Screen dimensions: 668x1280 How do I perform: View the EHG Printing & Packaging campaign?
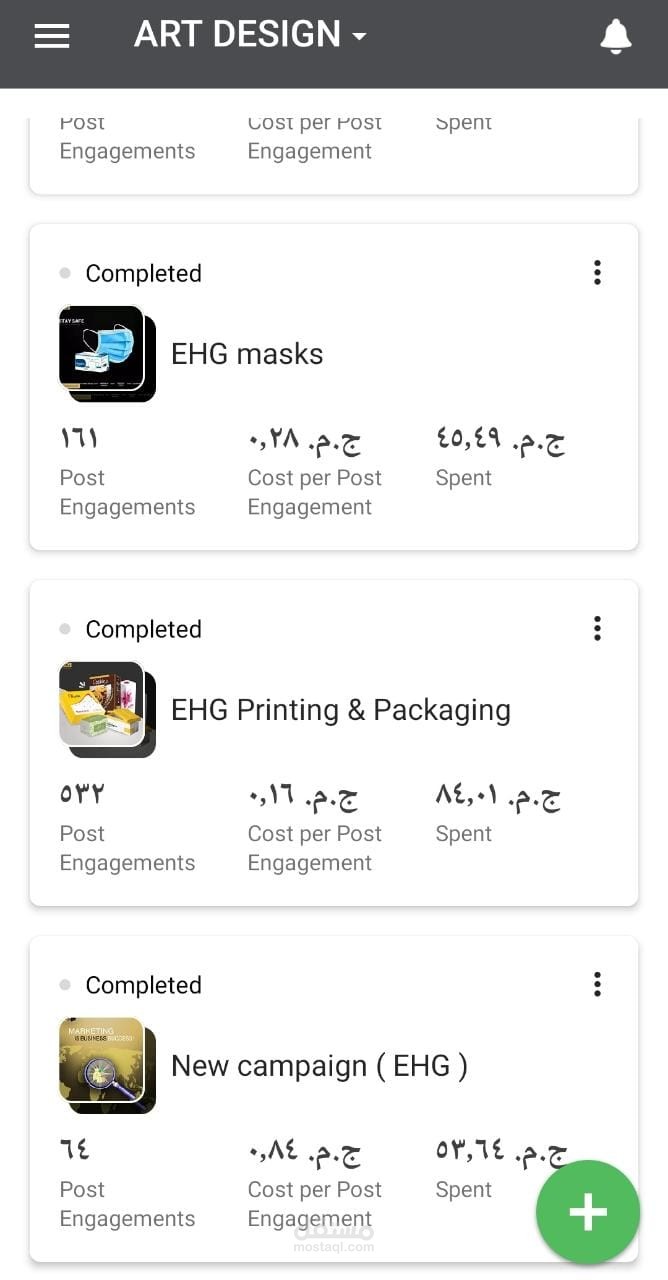pos(340,710)
